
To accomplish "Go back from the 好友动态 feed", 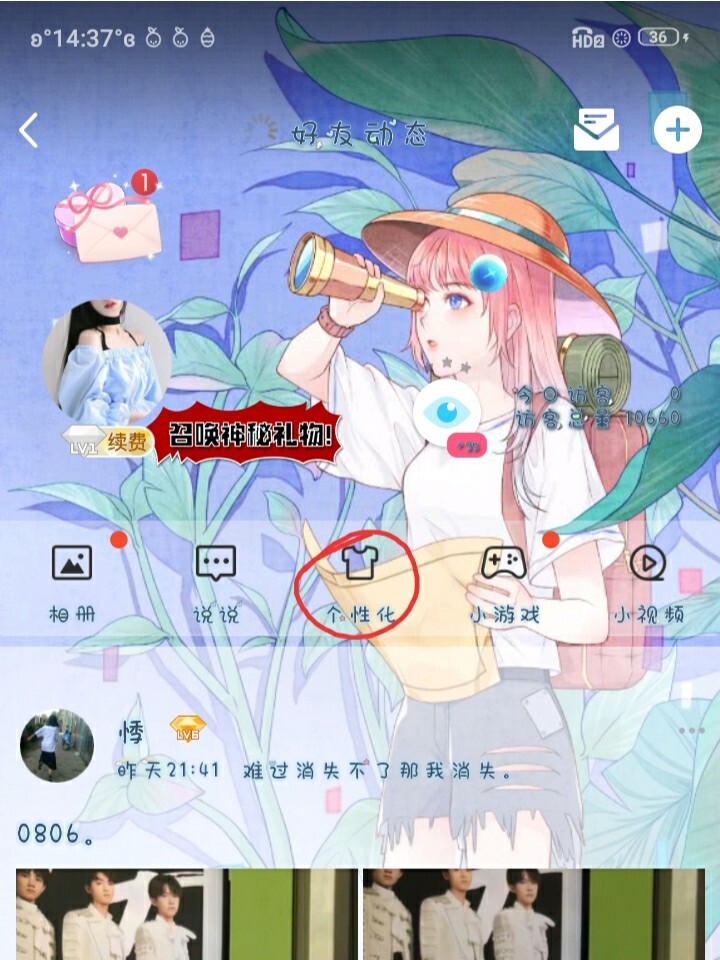I will pos(29,130).
